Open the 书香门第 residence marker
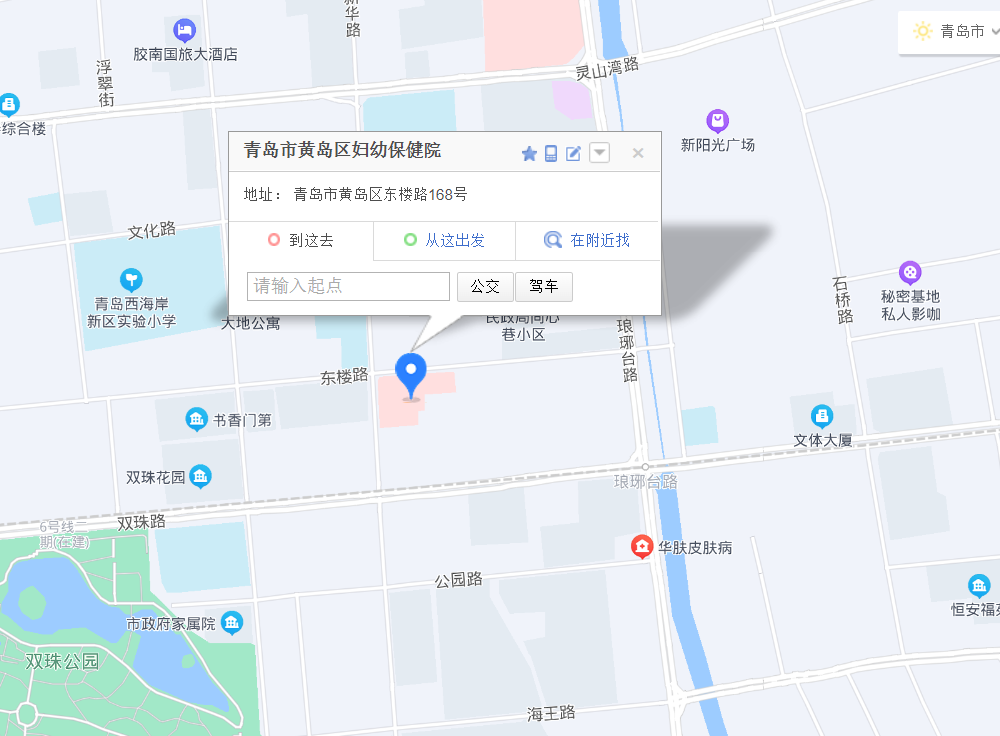This screenshot has width=1000, height=736. pyautogui.click(x=197, y=419)
